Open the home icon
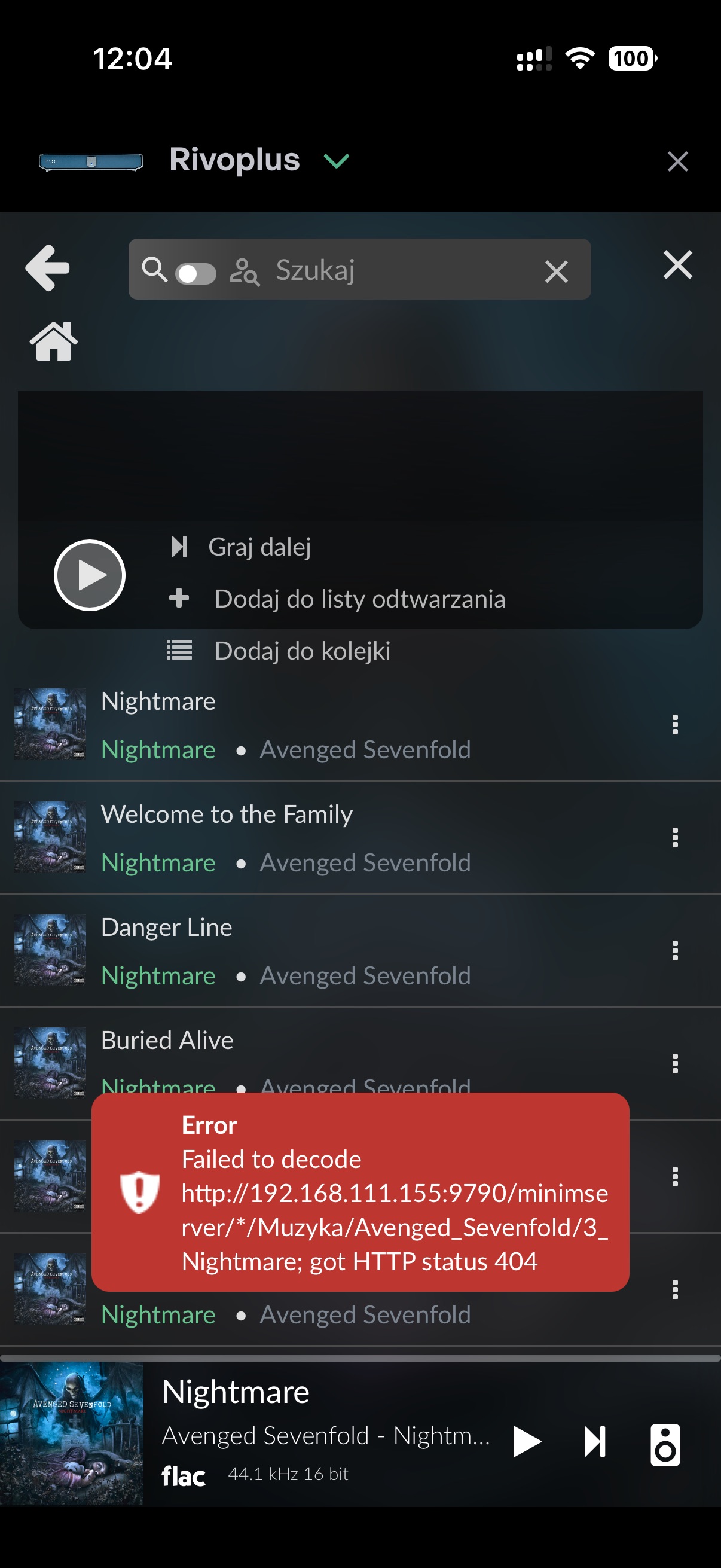The image size is (721, 1568). point(54,341)
